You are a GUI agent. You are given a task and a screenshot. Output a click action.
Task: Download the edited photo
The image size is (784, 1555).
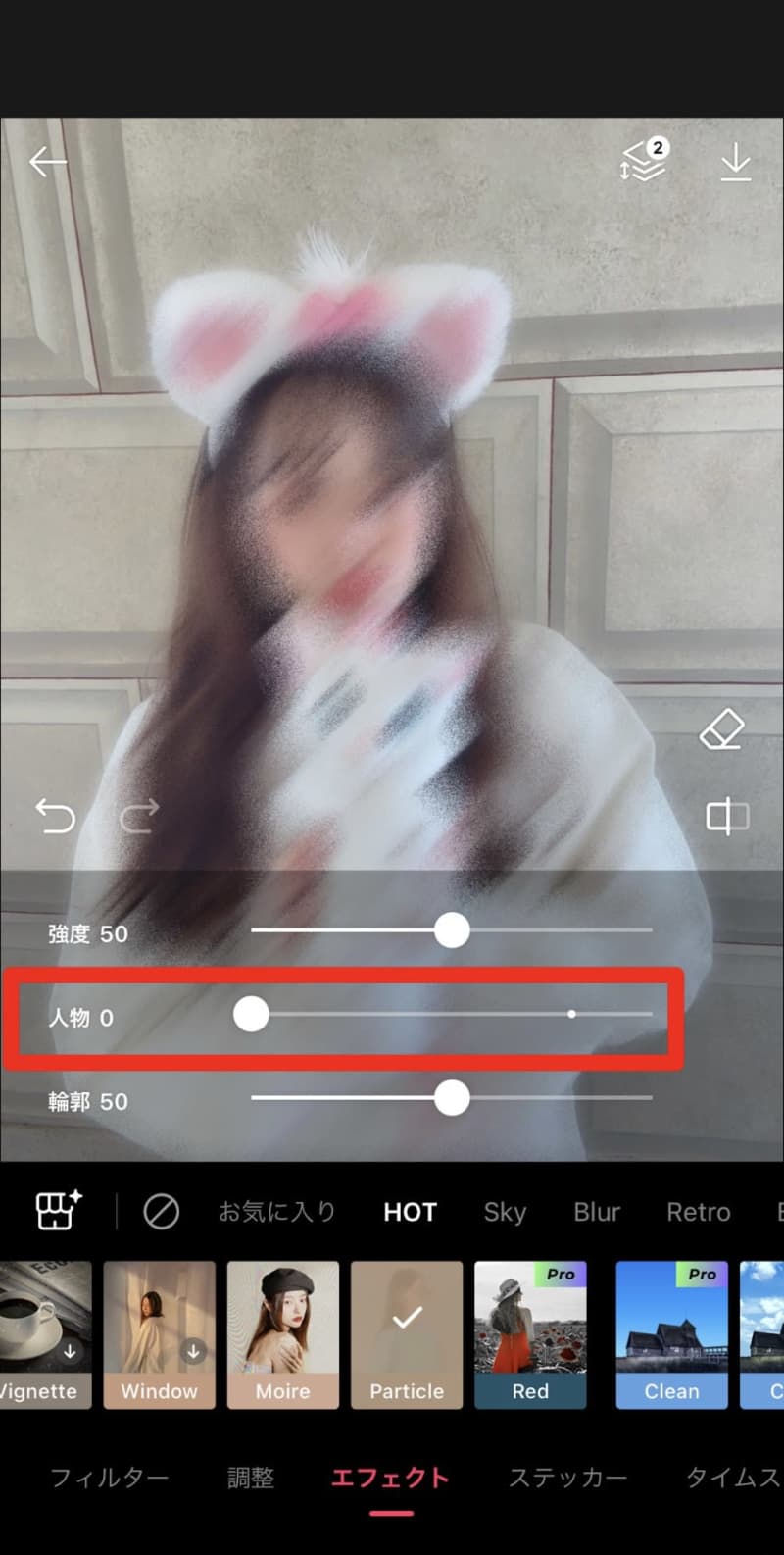(x=735, y=163)
